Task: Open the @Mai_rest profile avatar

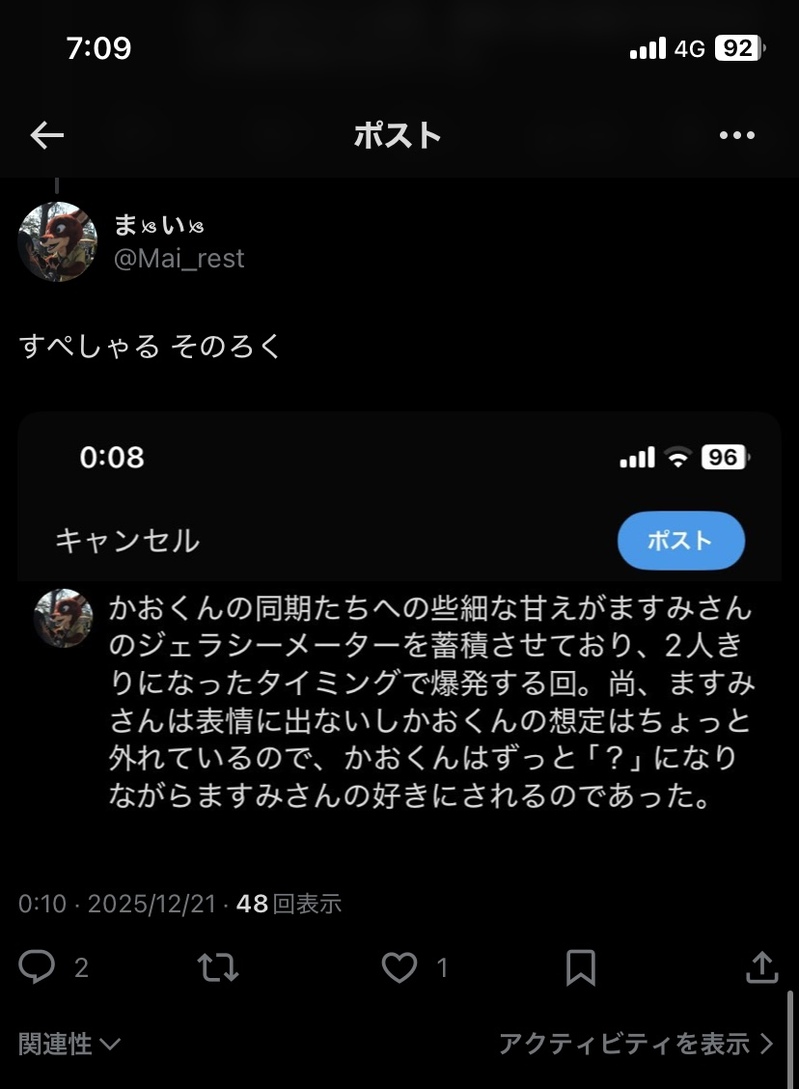Action: click(57, 241)
